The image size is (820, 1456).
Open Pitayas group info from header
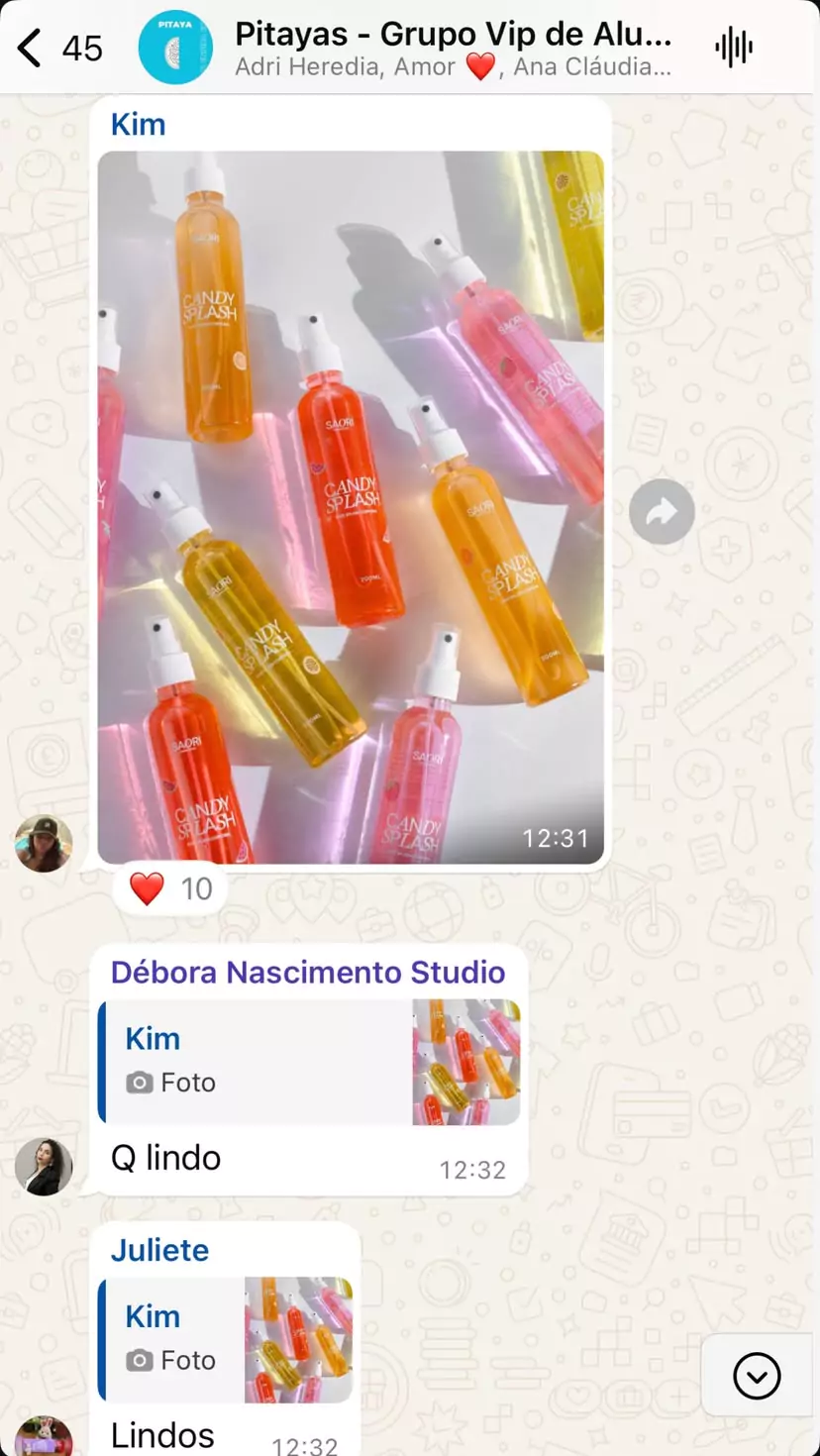pyautogui.click(x=453, y=48)
